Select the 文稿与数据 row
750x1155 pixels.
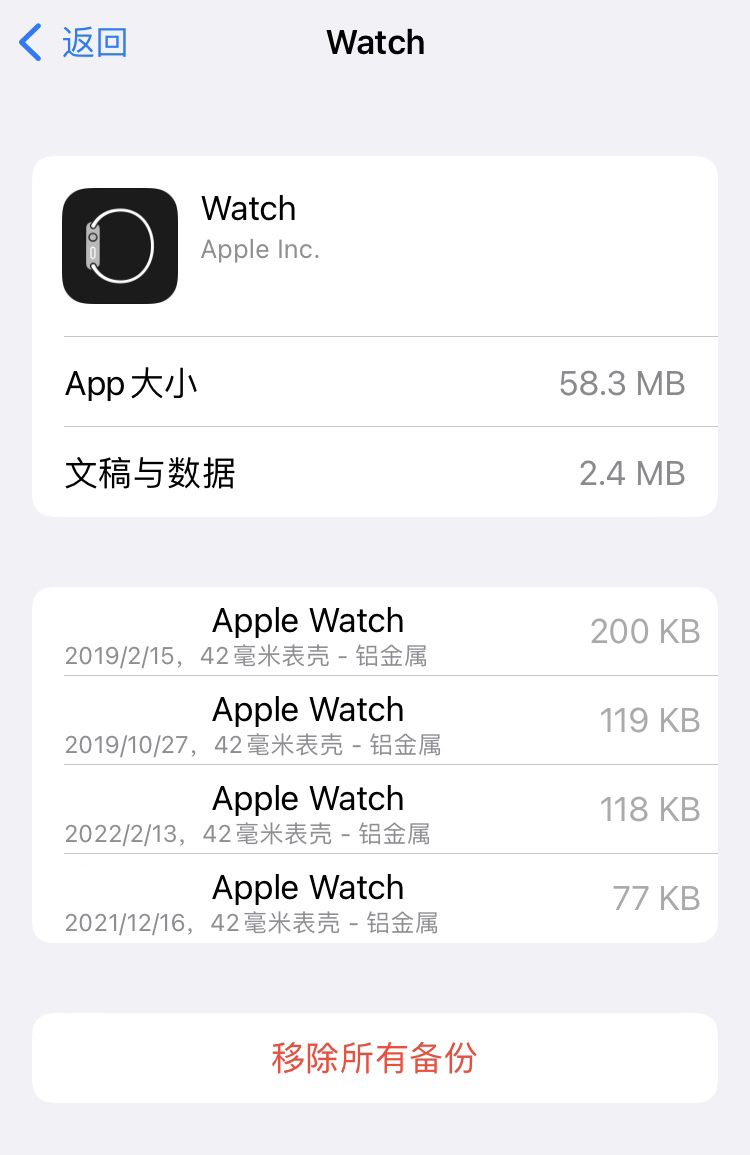click(x=375, y=472)
